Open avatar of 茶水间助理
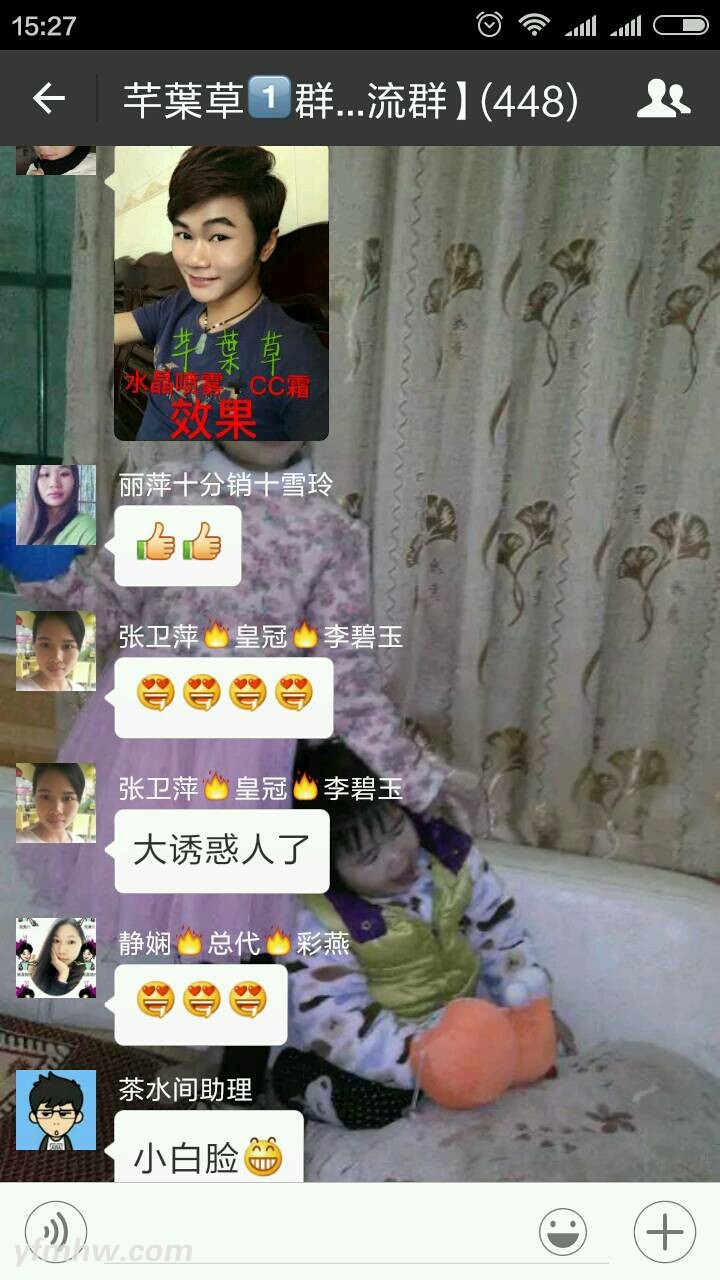 56,1110
